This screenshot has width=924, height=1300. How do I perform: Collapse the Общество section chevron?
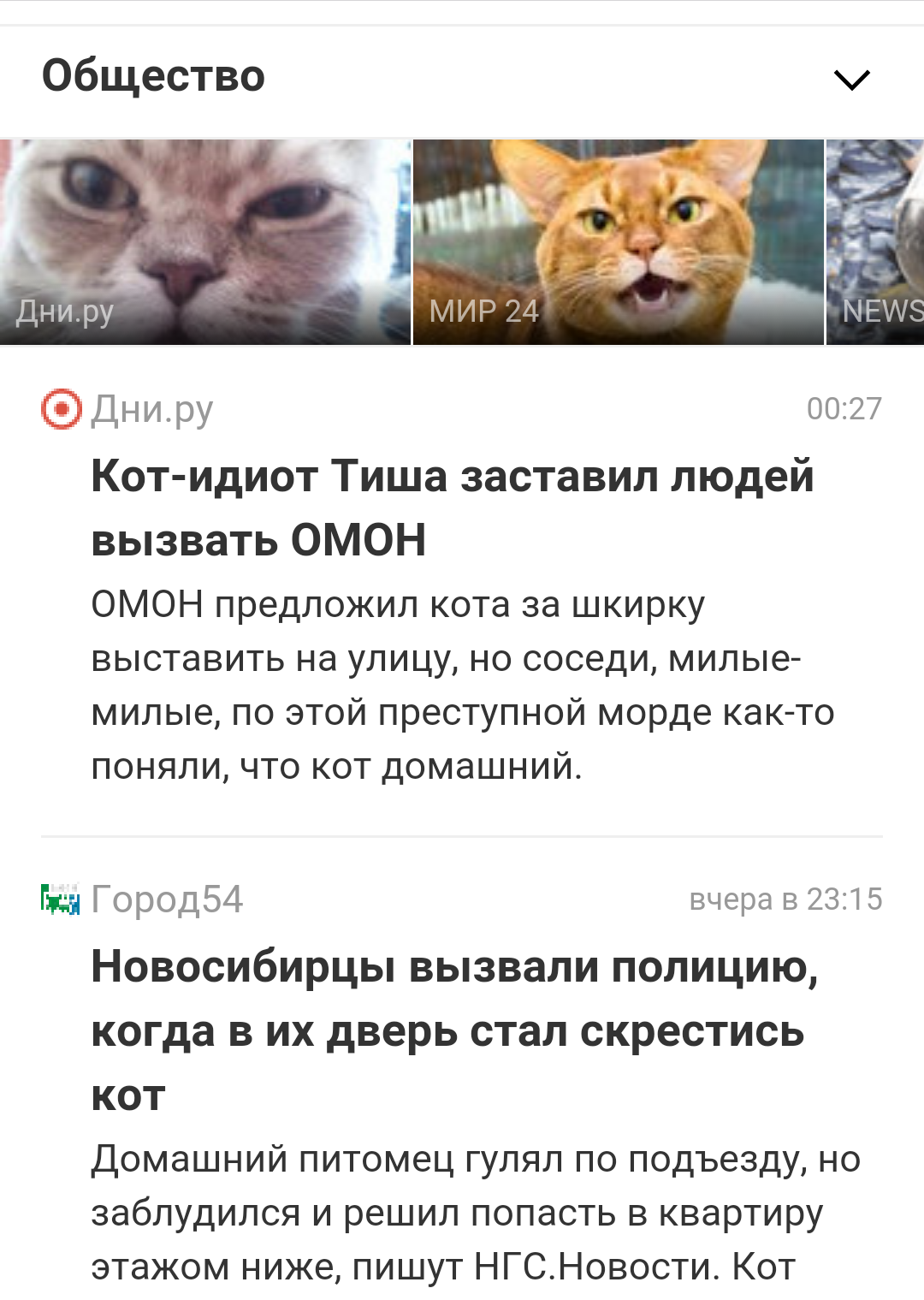click(x=851, y=80)
